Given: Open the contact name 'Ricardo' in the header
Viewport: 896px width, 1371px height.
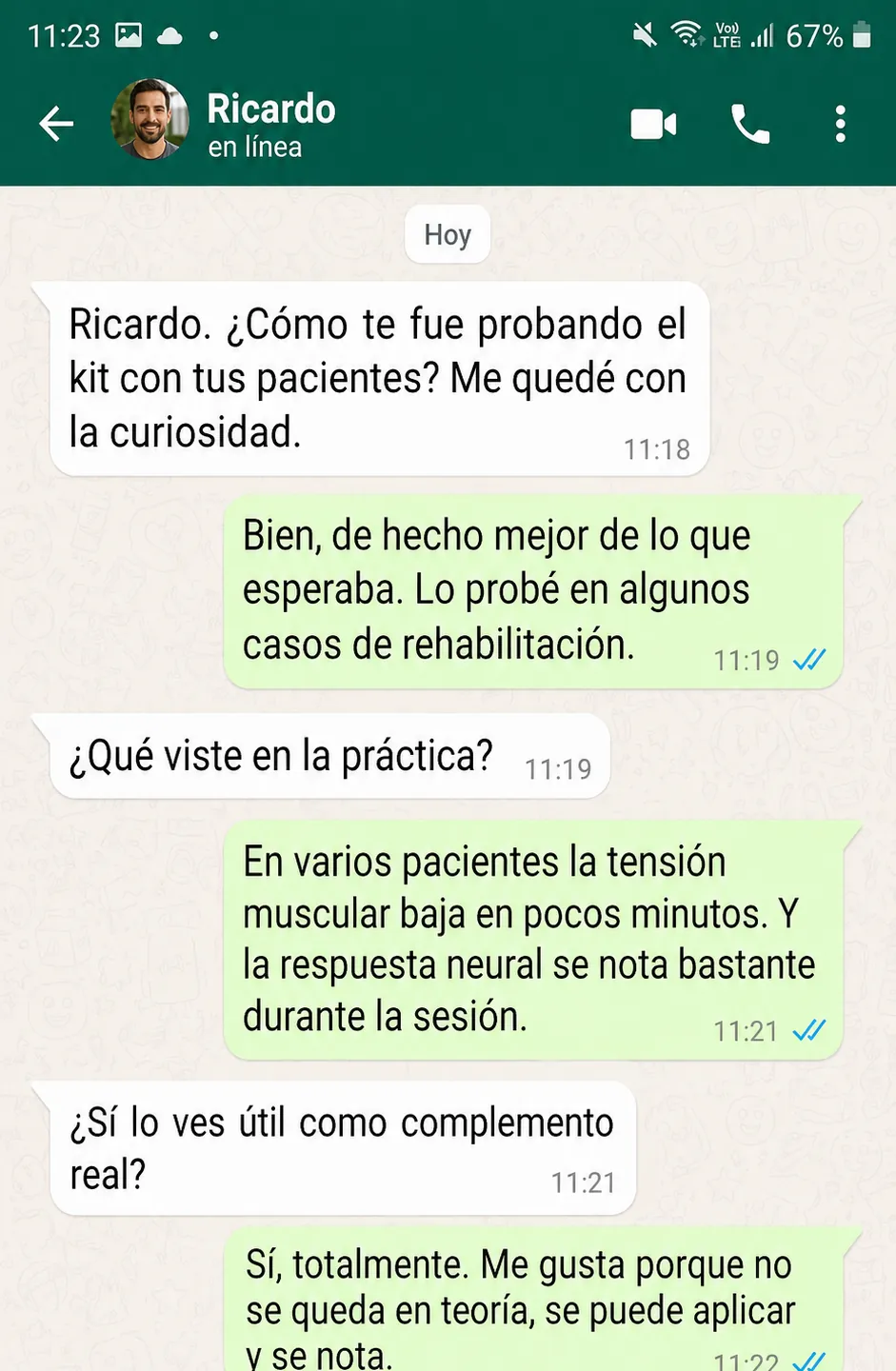Looking at the screenshot, I should [x=270, y=109].
